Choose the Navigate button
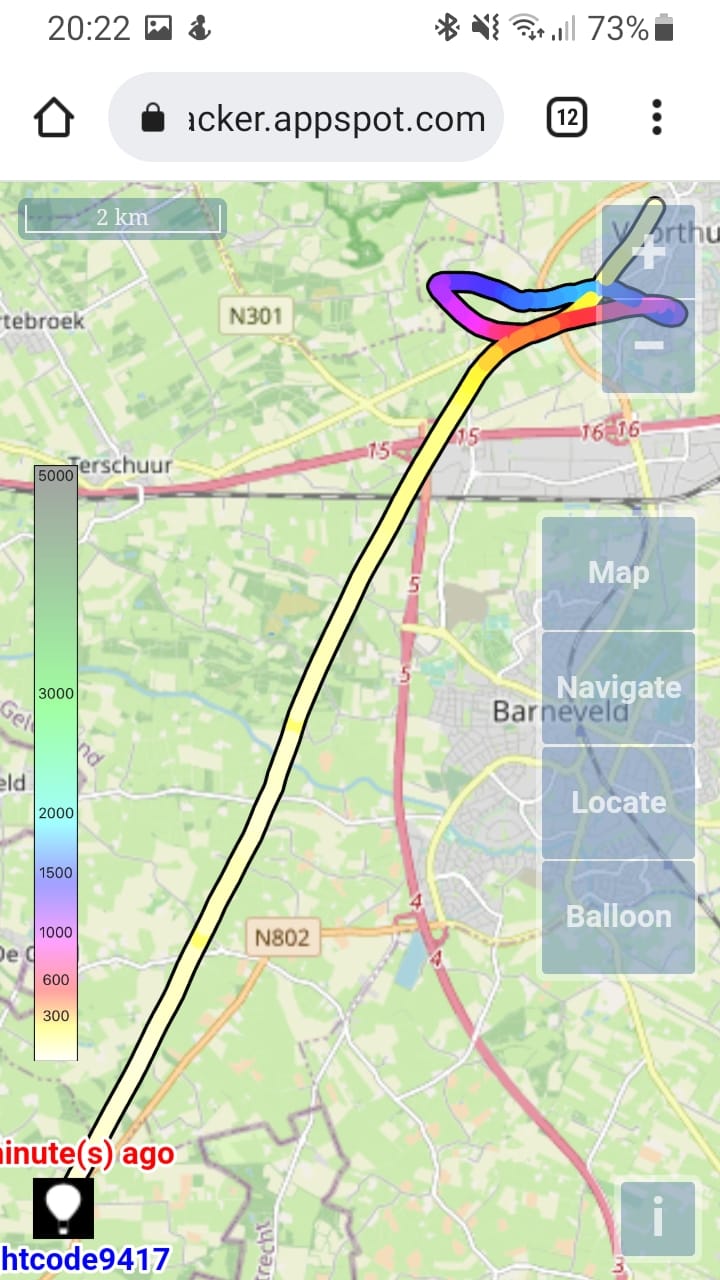 (x=618, y=688)
